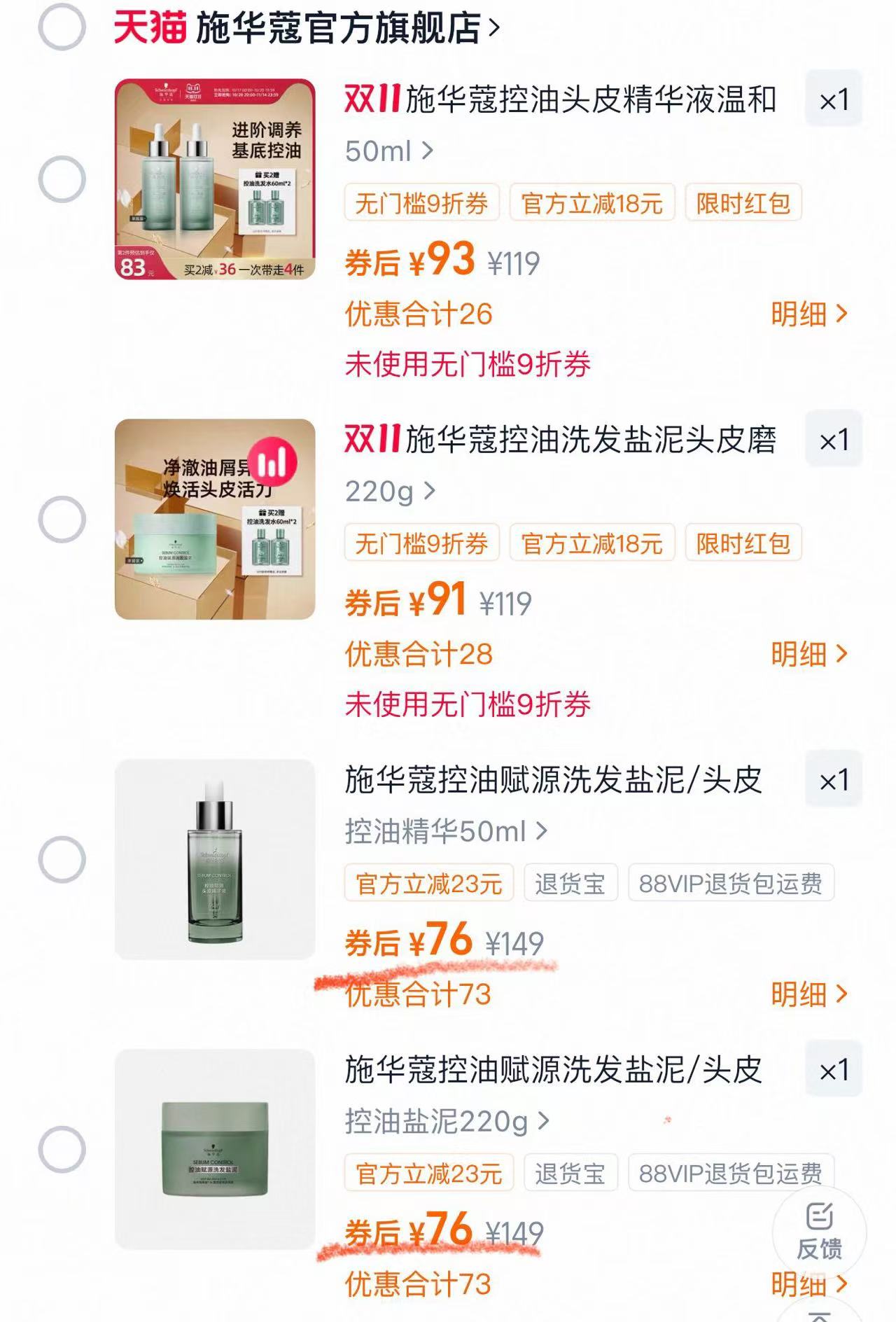Change the 50ml specification option
Screen dimensions: 896x1322
pyautogui.click(x=389, y=151)
